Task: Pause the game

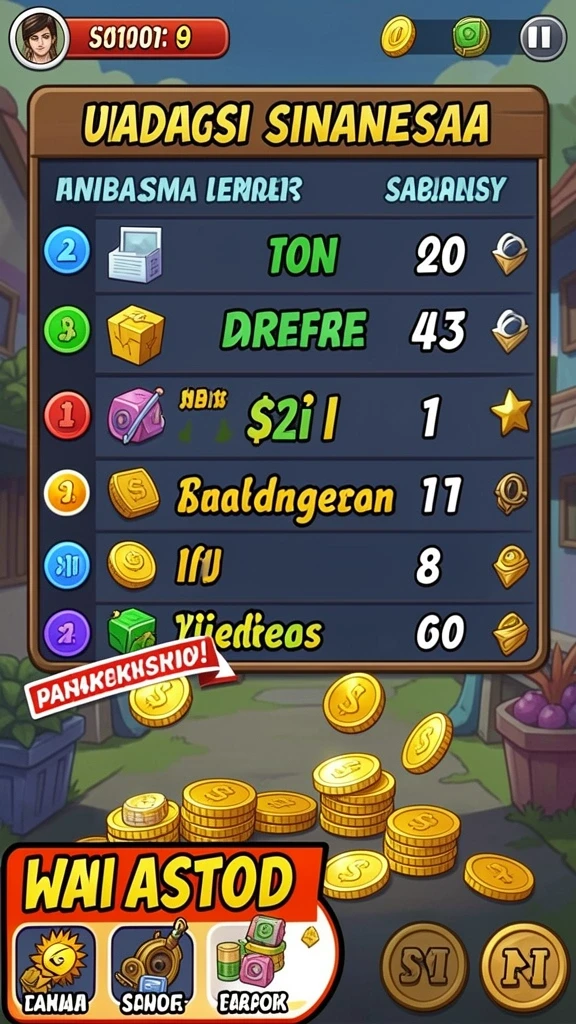Action: click(543, 37)
